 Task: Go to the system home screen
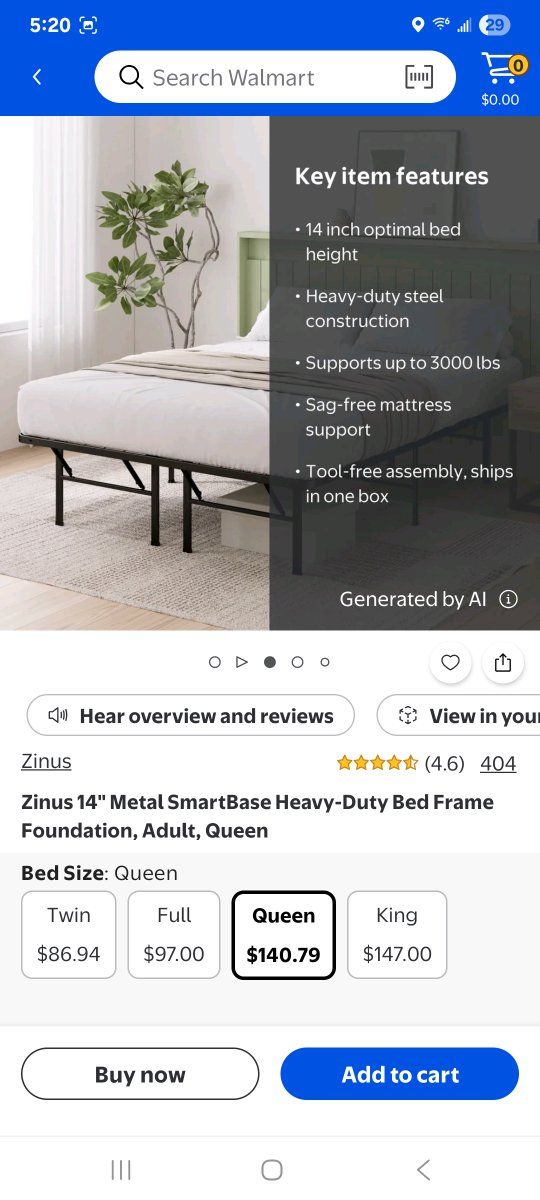click(271, 1169)
